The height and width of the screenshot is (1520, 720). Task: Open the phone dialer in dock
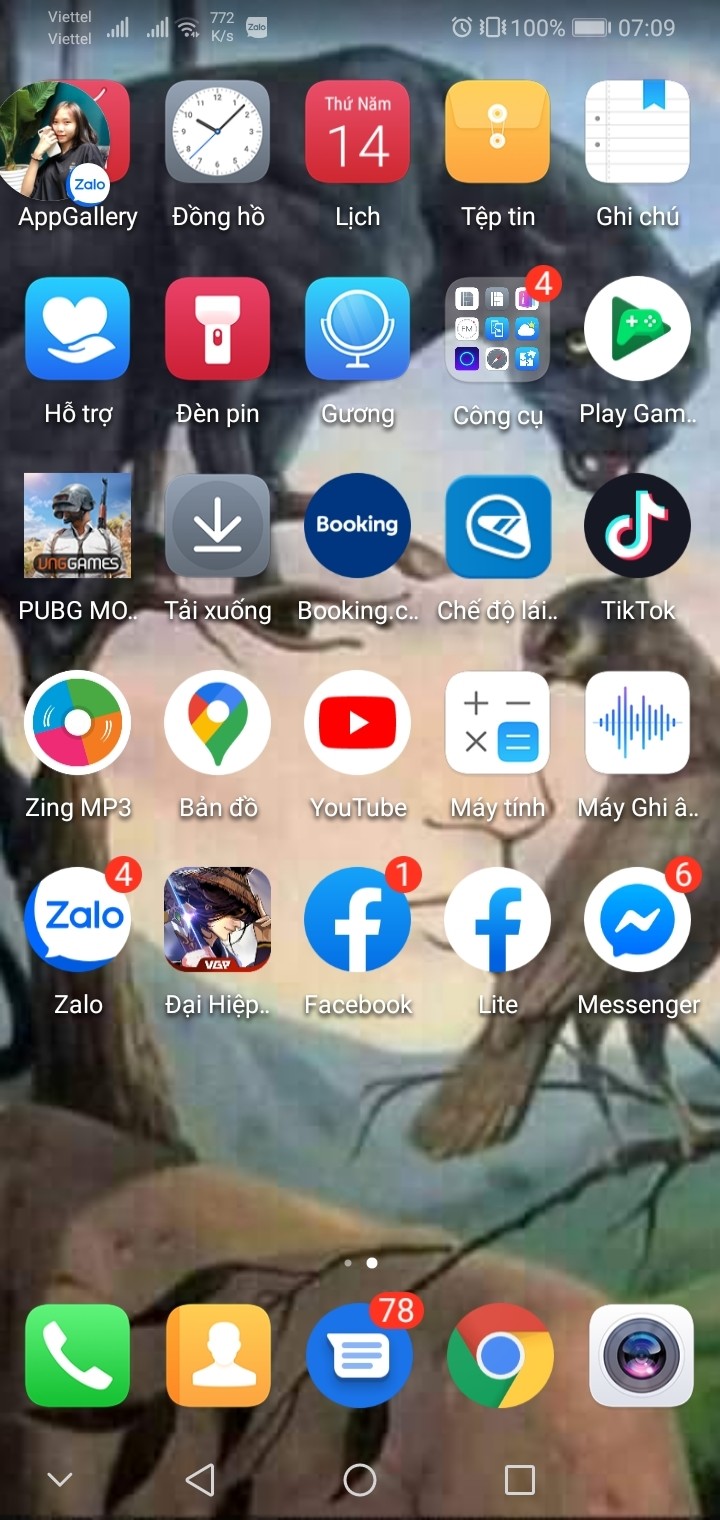point(77,1356)
